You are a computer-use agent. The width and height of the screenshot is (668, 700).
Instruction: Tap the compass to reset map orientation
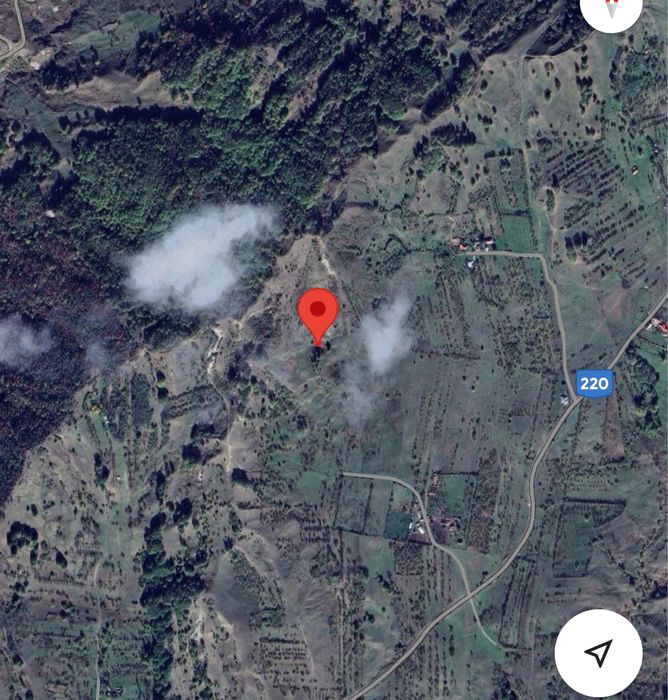(610, 12)
